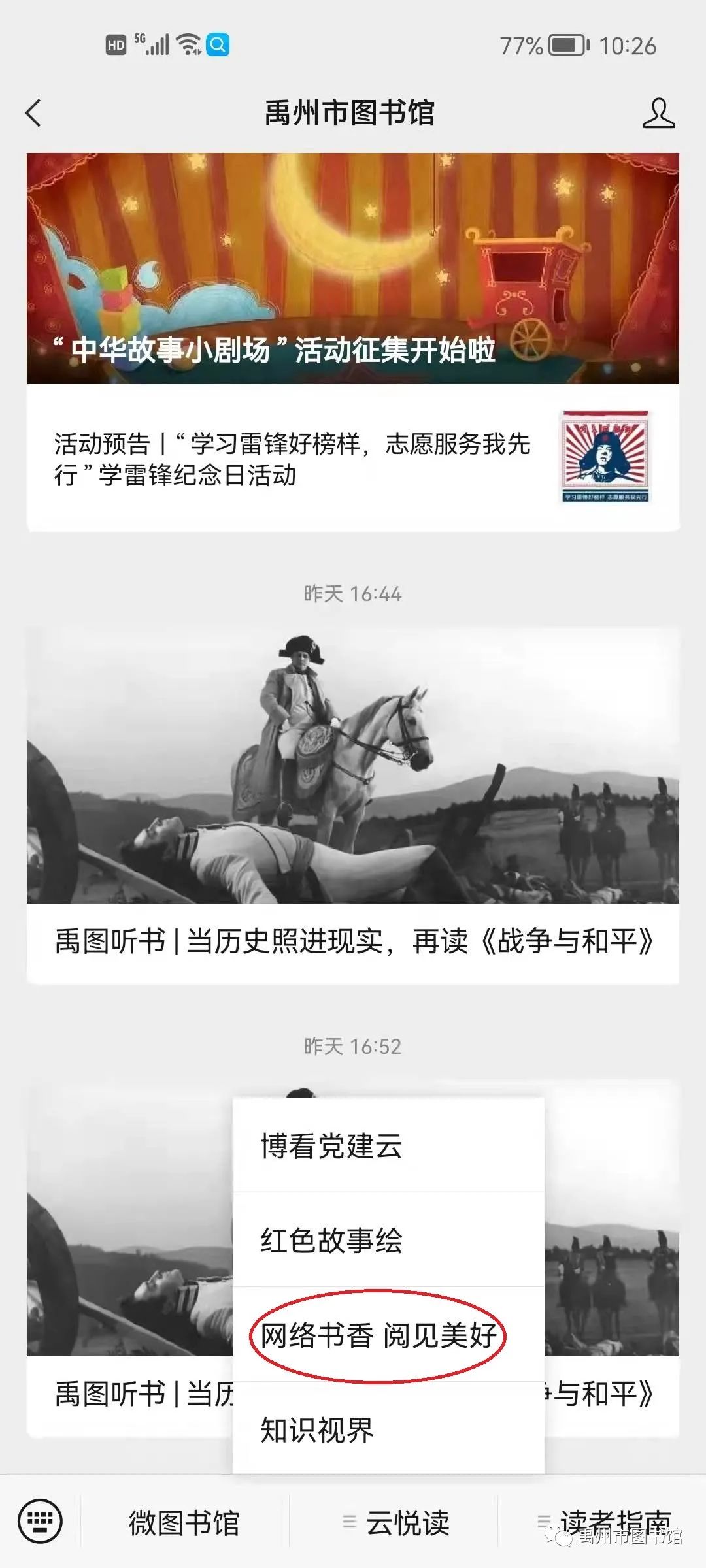Open the account profile icon
The width and height of the screenshot is (706, 1568).
click(x=658, y=113)
